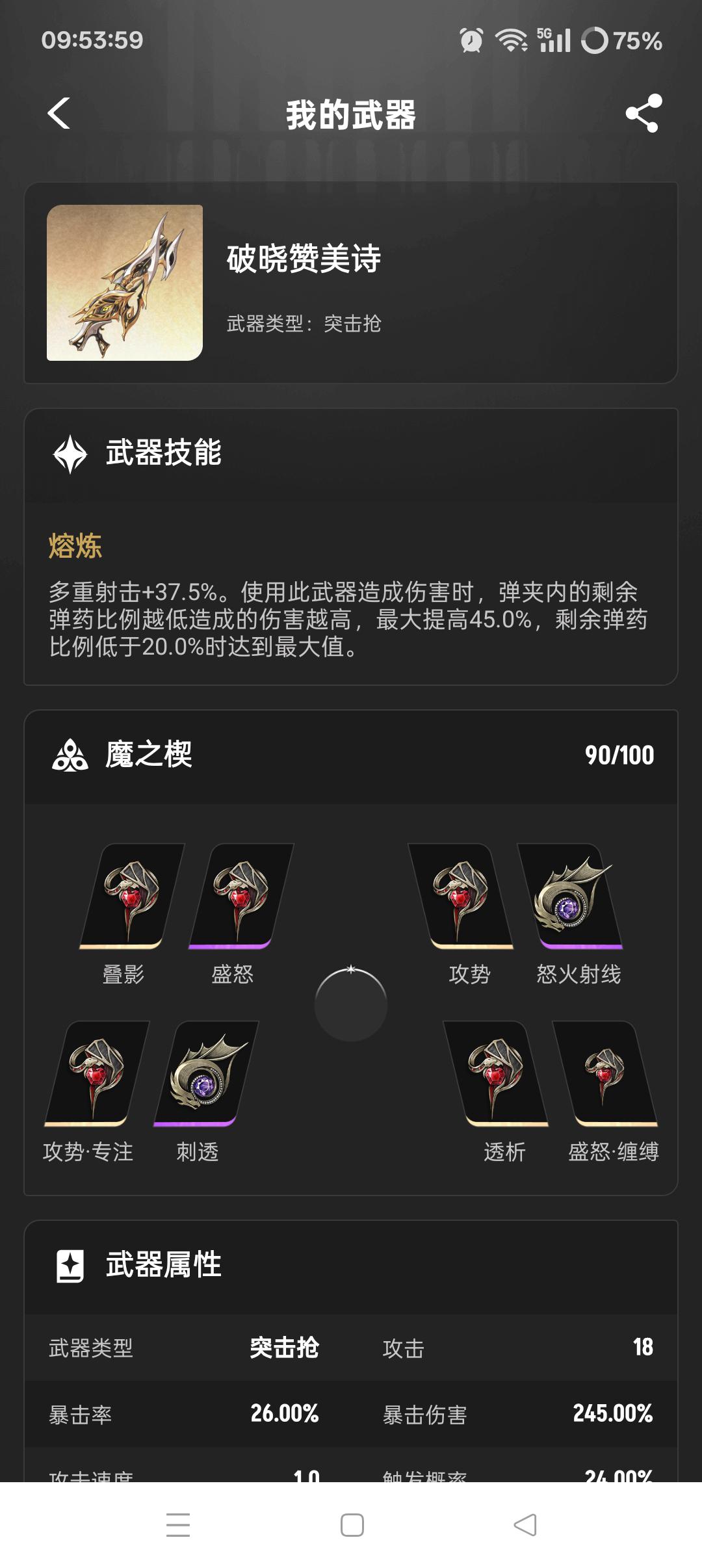
Task: Share this weapon page
Action: point(643,114)
